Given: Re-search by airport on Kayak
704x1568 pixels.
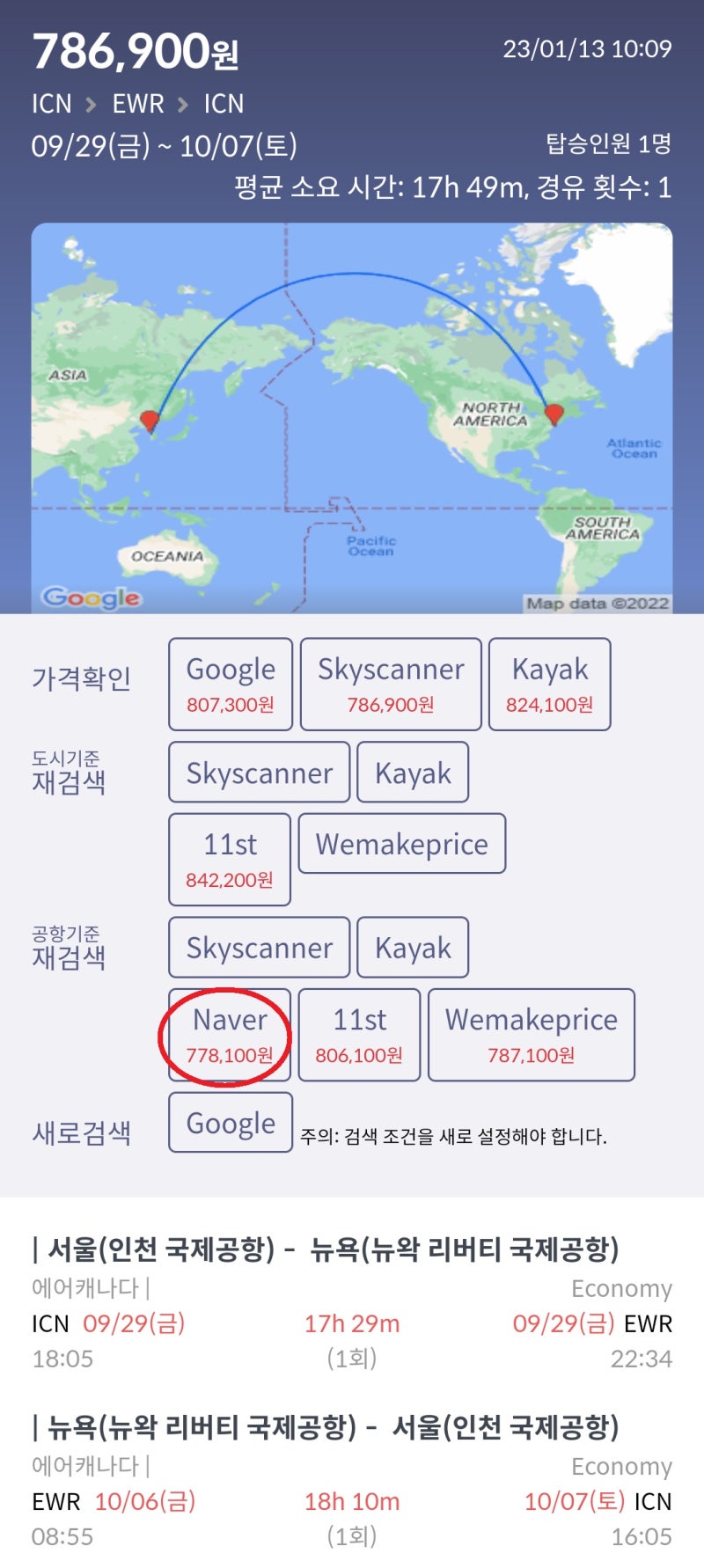Looking at the screenshot, I should 413,948.
